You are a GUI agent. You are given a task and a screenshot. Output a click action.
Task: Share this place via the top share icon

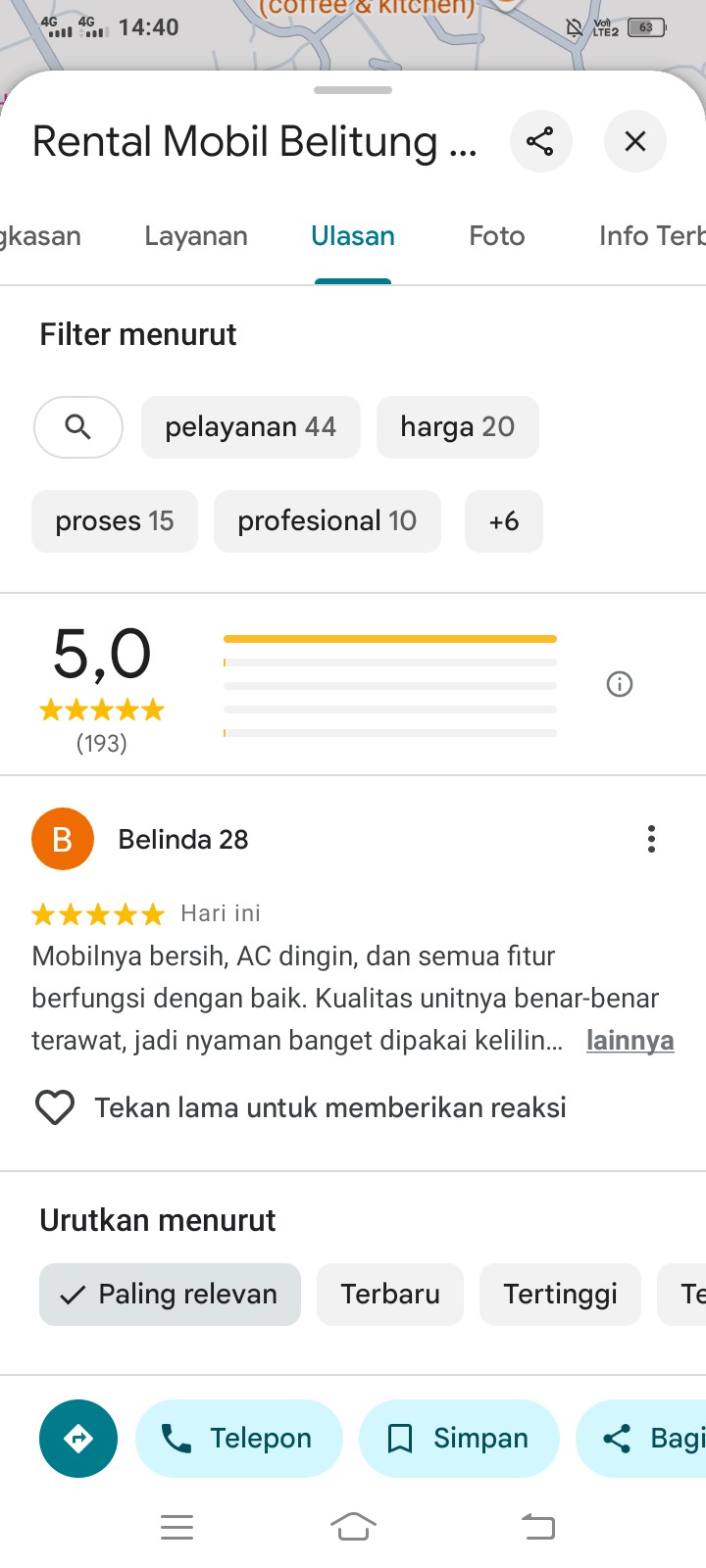(540, 141)
